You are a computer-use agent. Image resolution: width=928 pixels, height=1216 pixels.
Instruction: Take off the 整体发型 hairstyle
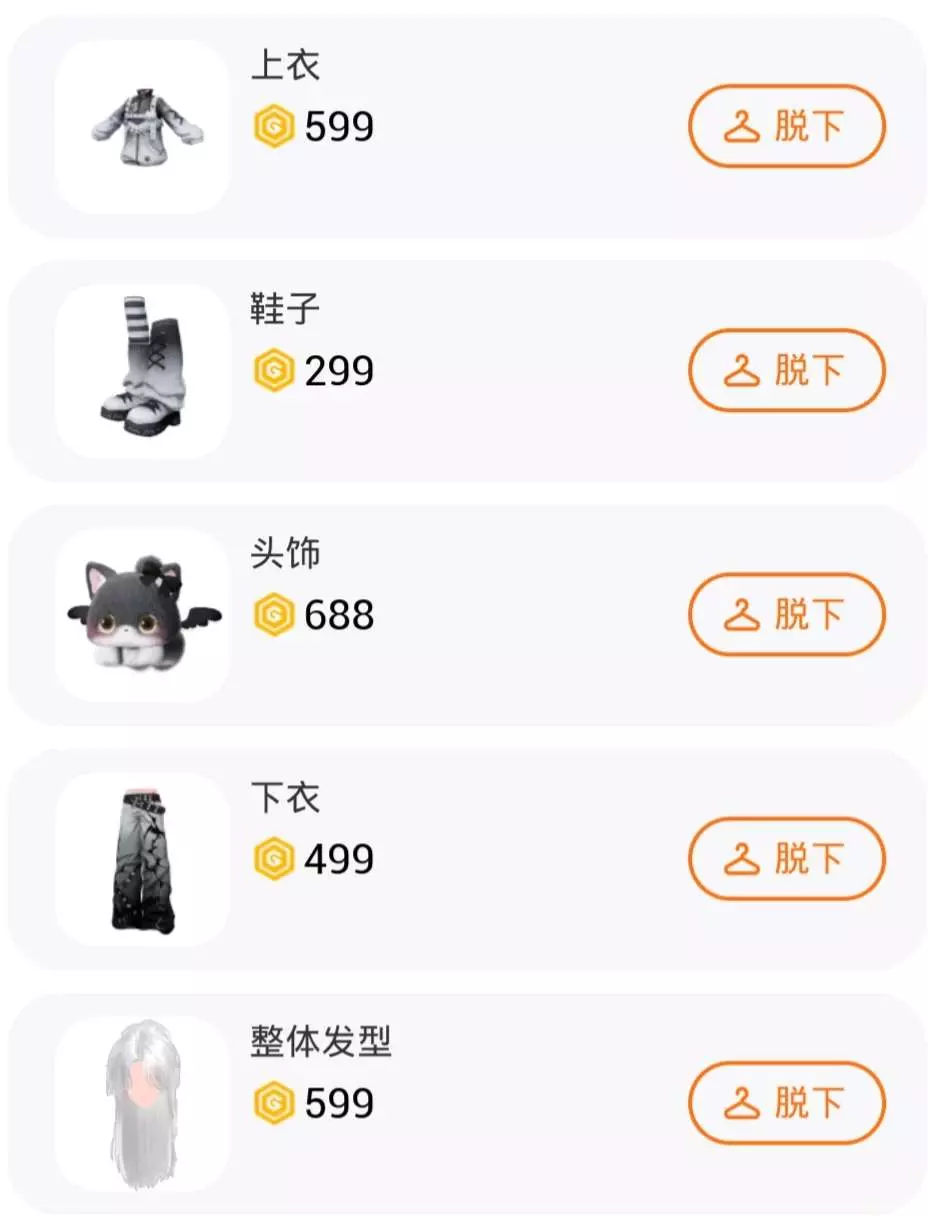(x=786, y=1102)
